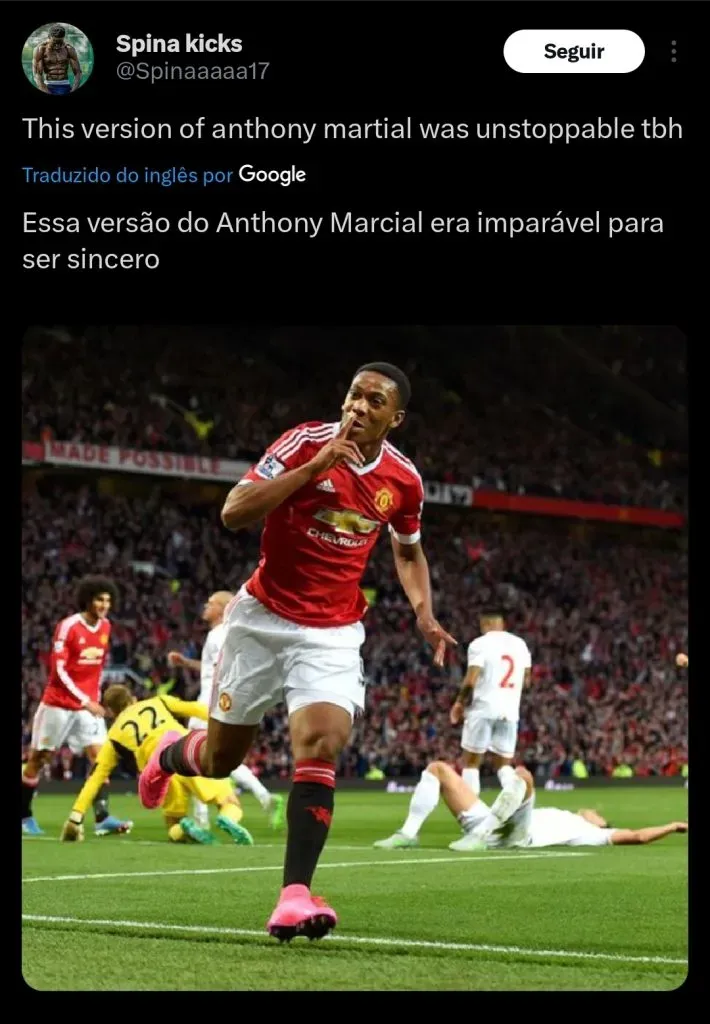Tap "Traduzido do inglês por Google" link

click(164, 175)
